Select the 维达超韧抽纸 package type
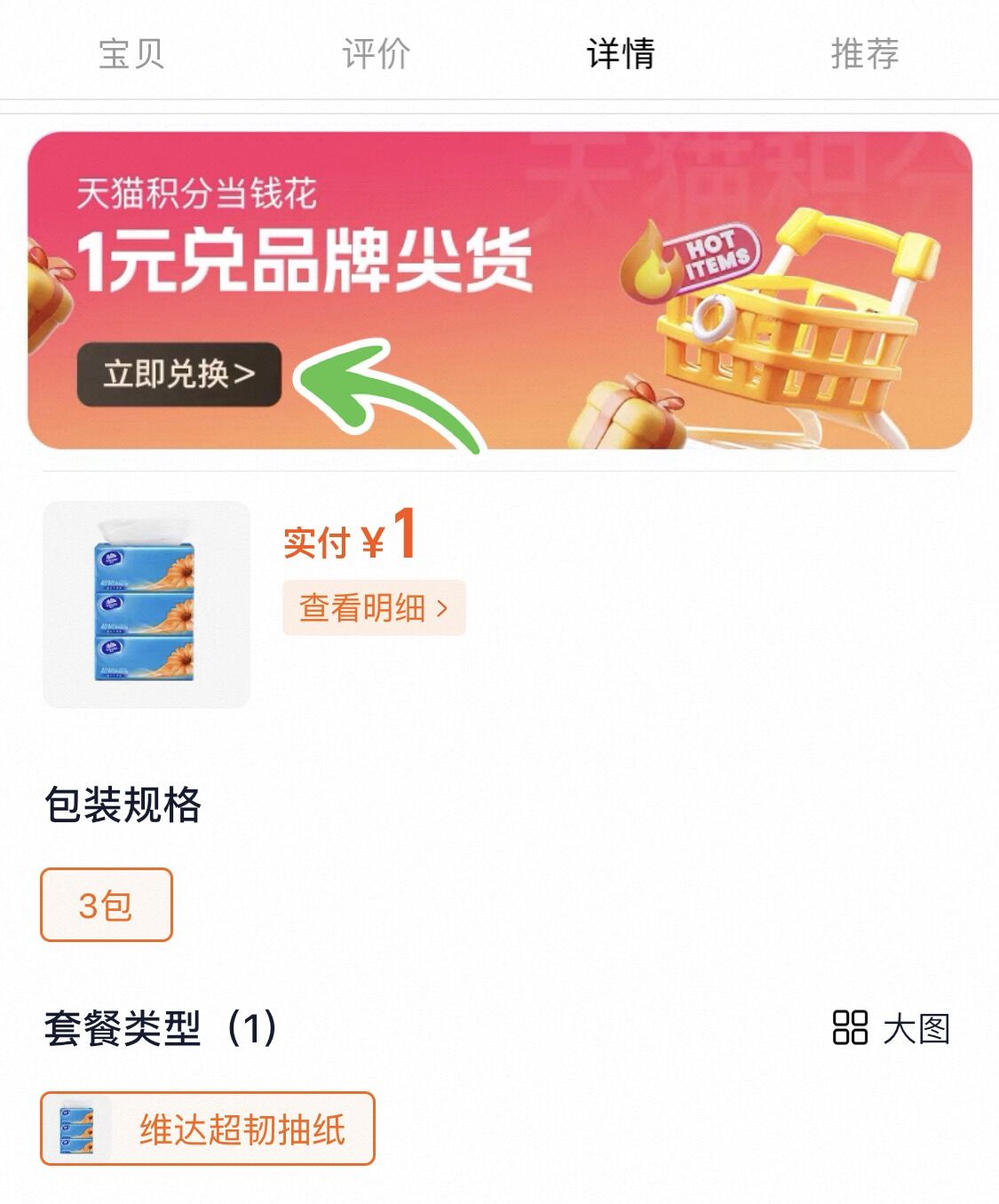Image resolution: width=999 pixels, height=1204 pixels. click(210, 1130)
